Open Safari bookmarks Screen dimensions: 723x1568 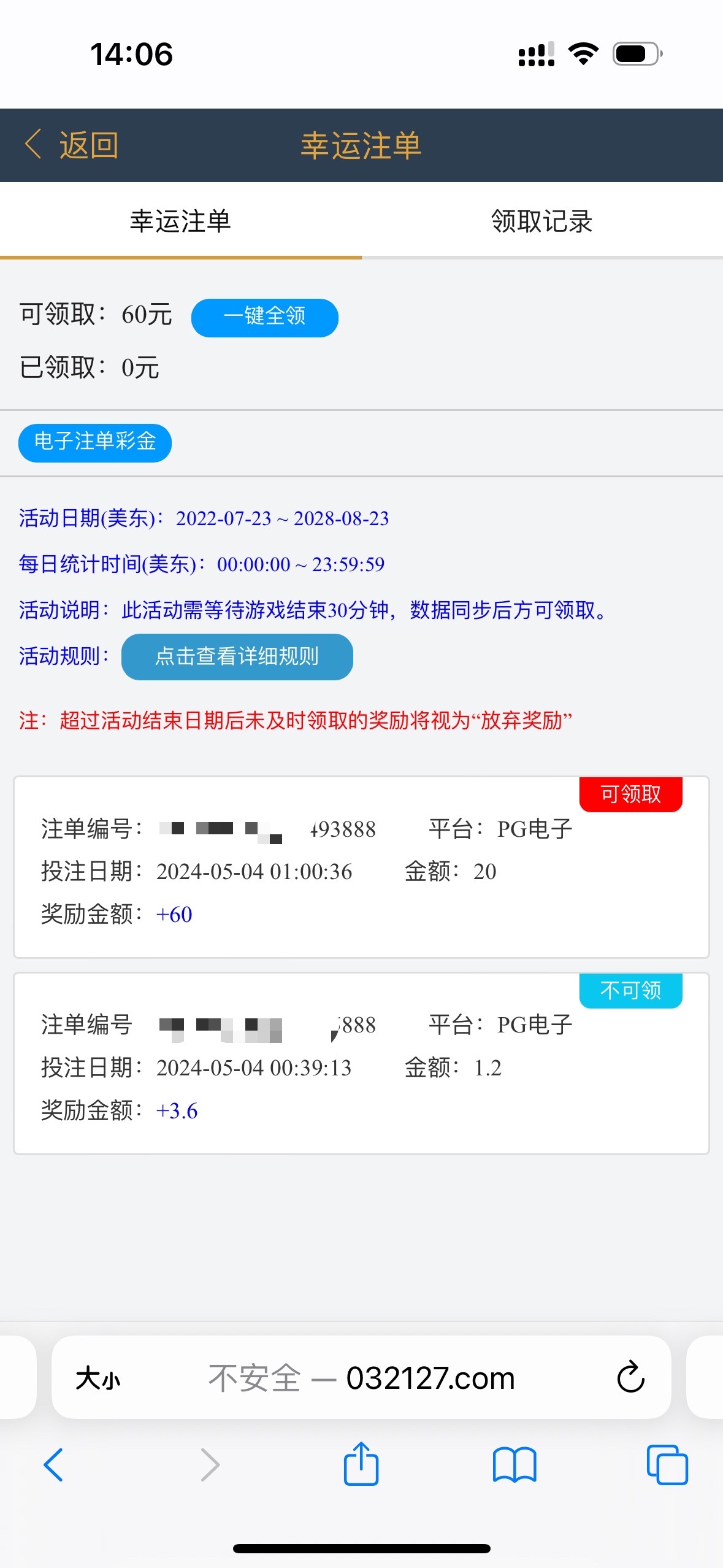(x=514, y=1465)
